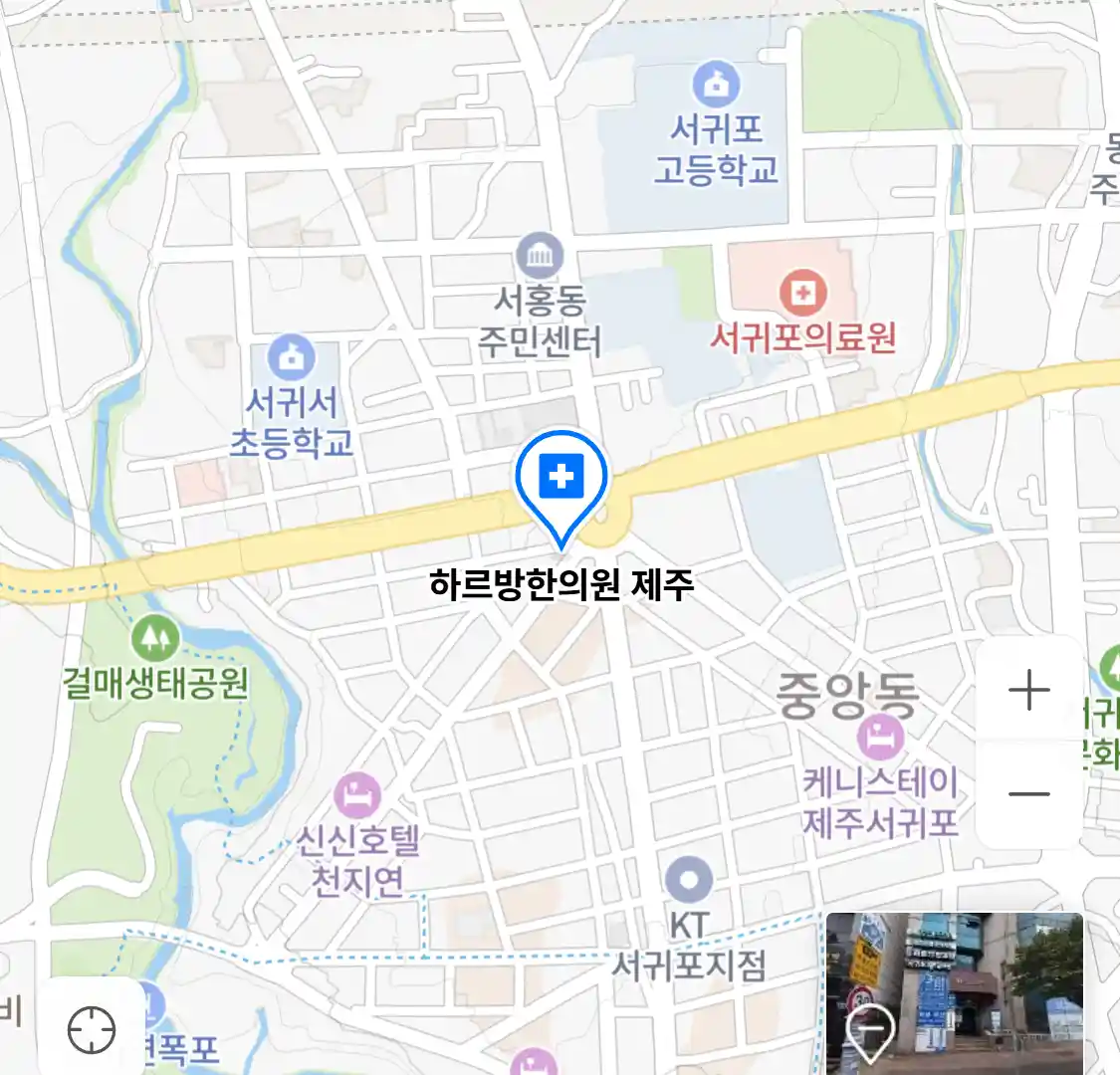Select the 서귀포의료원 hospital marker
1120x1075 pixels.
point(801,293)
